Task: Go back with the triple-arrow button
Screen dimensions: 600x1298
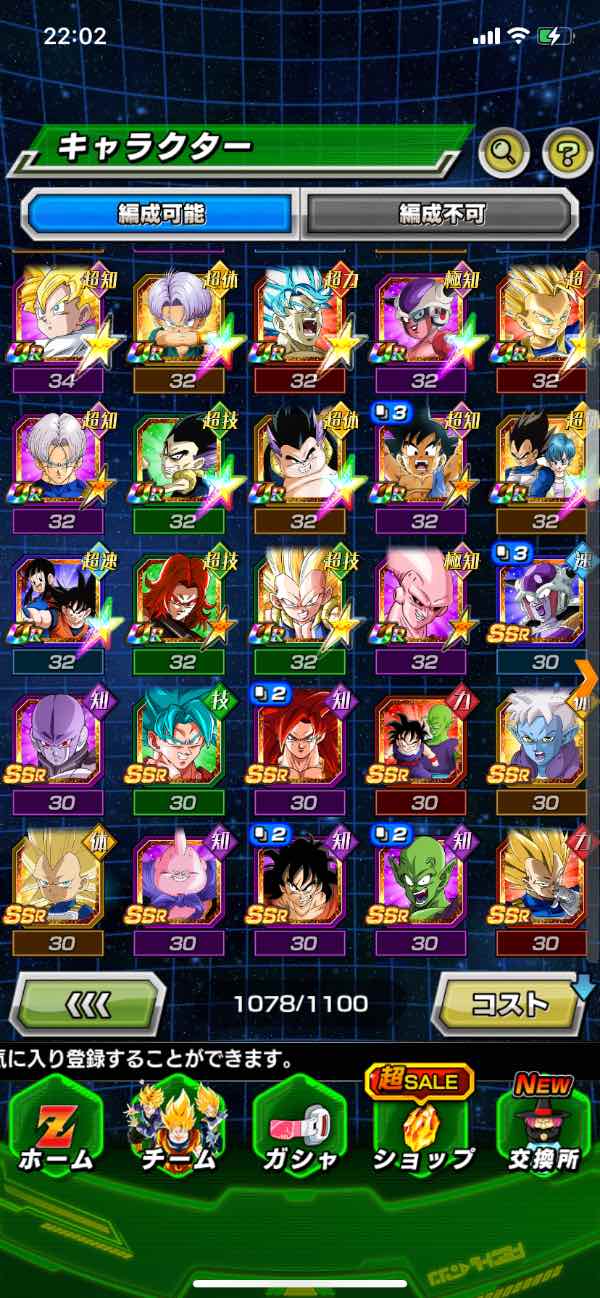Action: [x=88, y=1003]
